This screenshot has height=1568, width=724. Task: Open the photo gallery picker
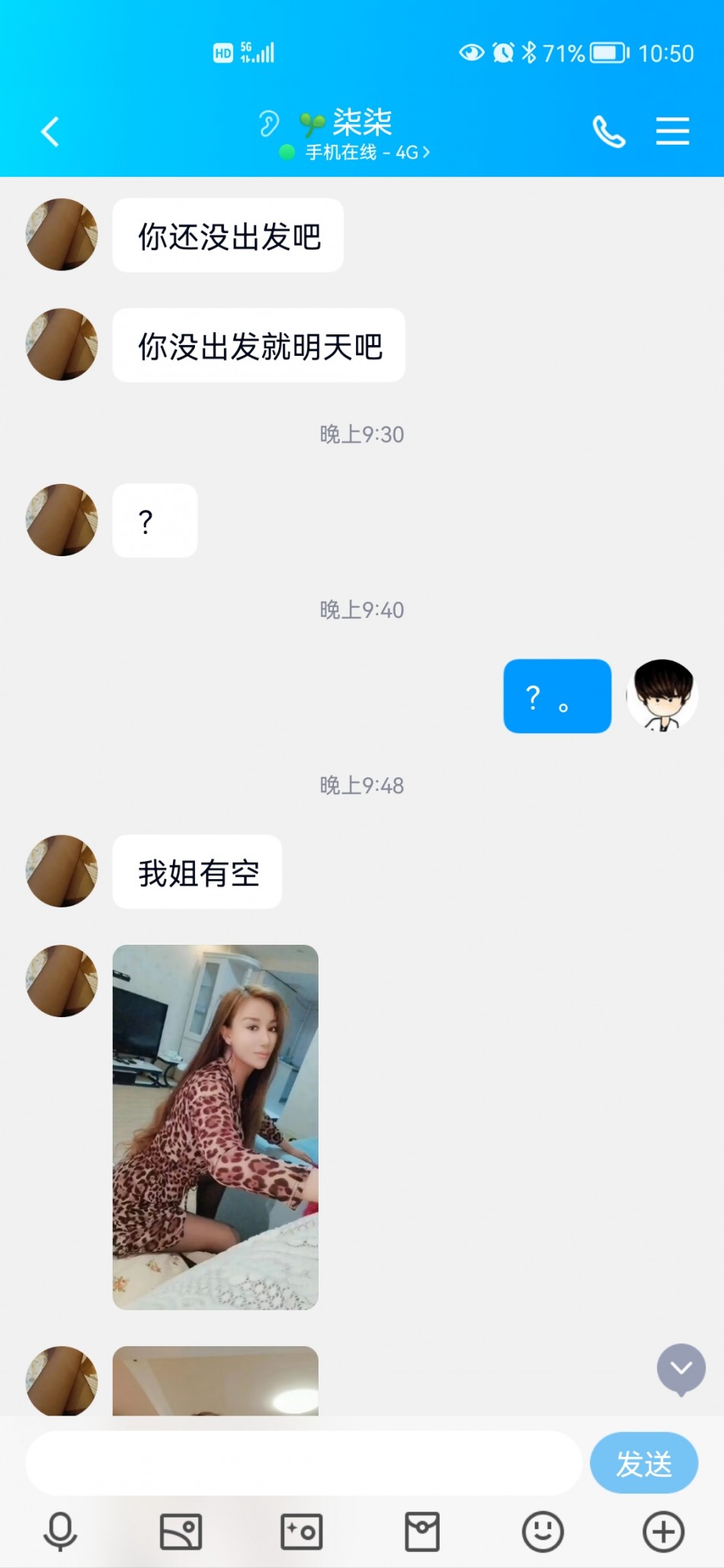(x=181, y=1531)
